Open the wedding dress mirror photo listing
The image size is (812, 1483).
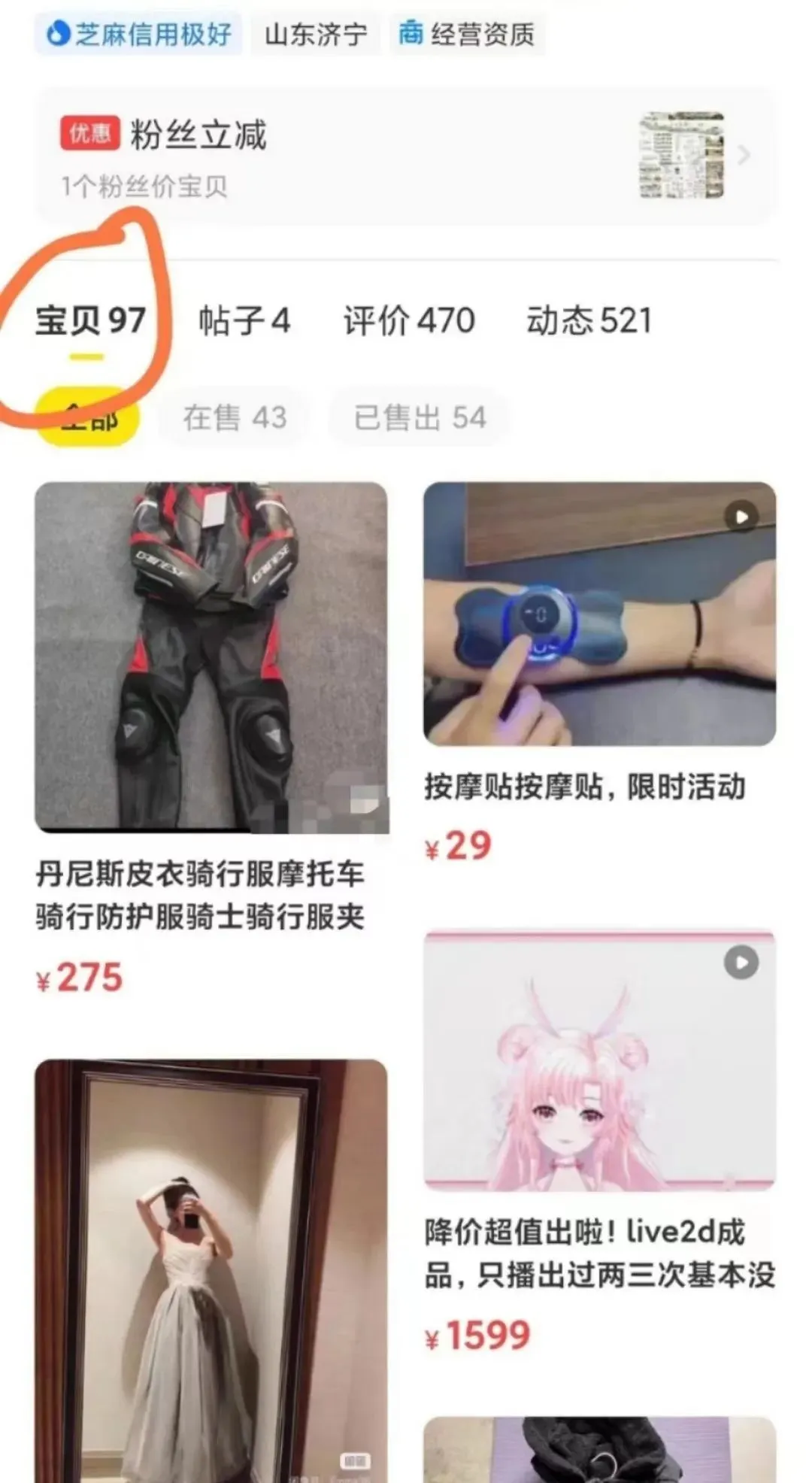(x=211, y=1271)
